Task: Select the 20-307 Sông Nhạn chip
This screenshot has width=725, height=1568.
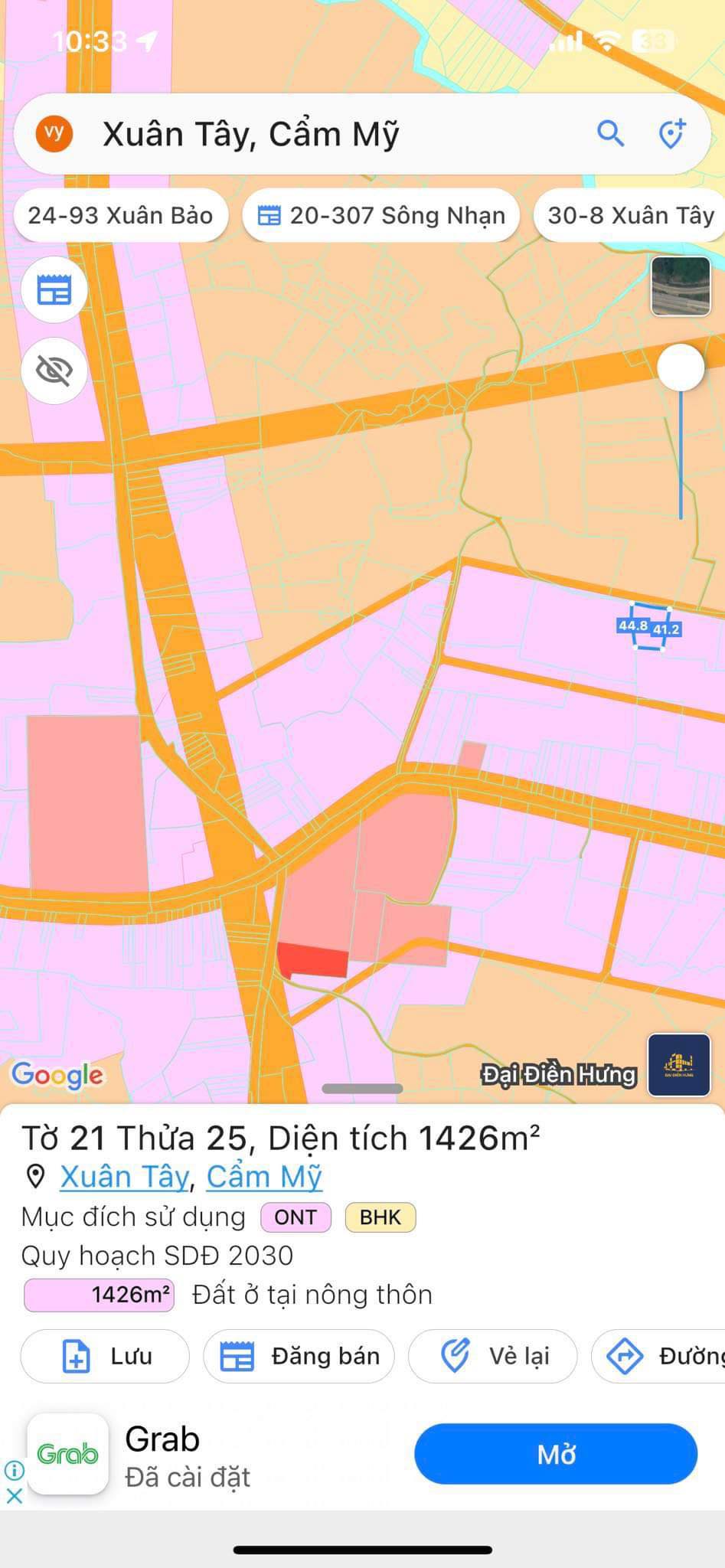Action: point(381,215)
